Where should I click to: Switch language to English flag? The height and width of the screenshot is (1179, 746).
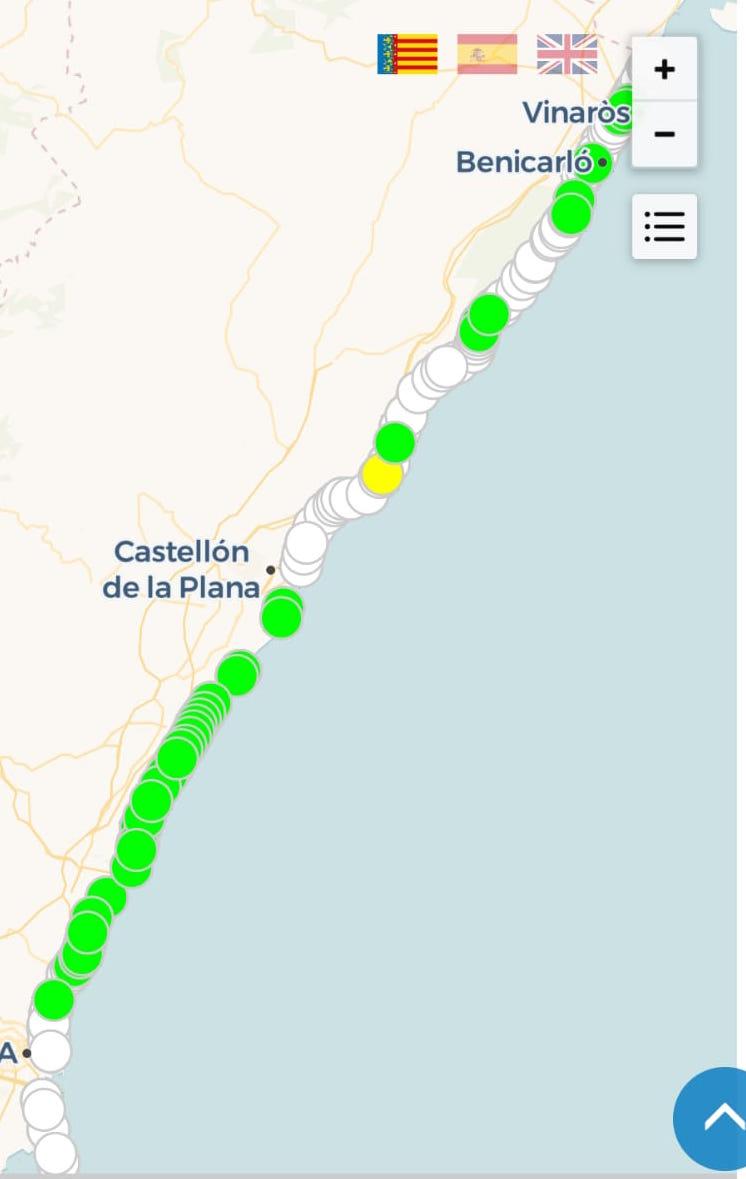click(x=567, y=54)
